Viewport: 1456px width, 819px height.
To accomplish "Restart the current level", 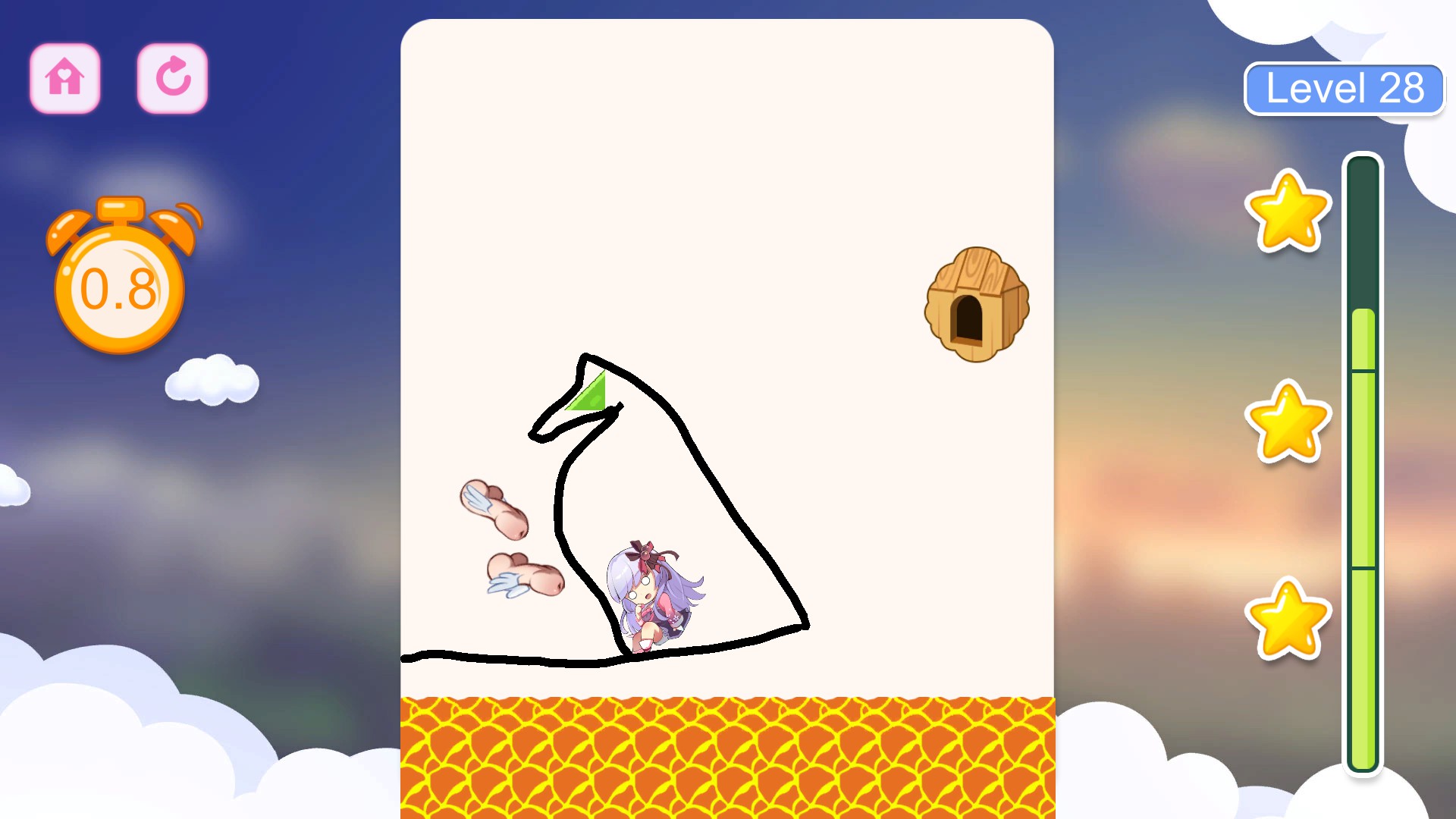I will (172, 78).
